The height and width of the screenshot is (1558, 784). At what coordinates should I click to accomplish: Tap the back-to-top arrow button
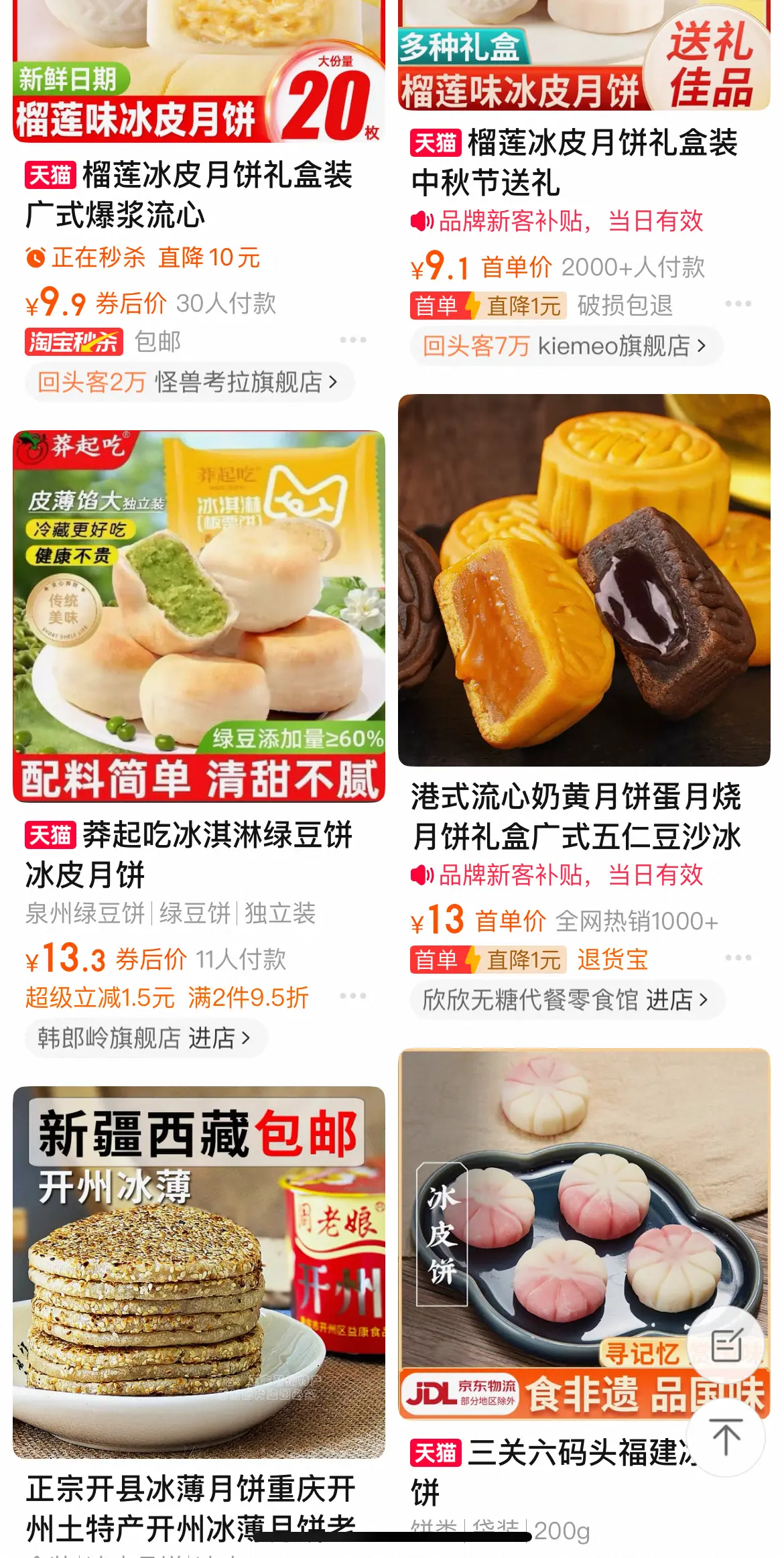pyautogui.click(x=726, y=1437)
